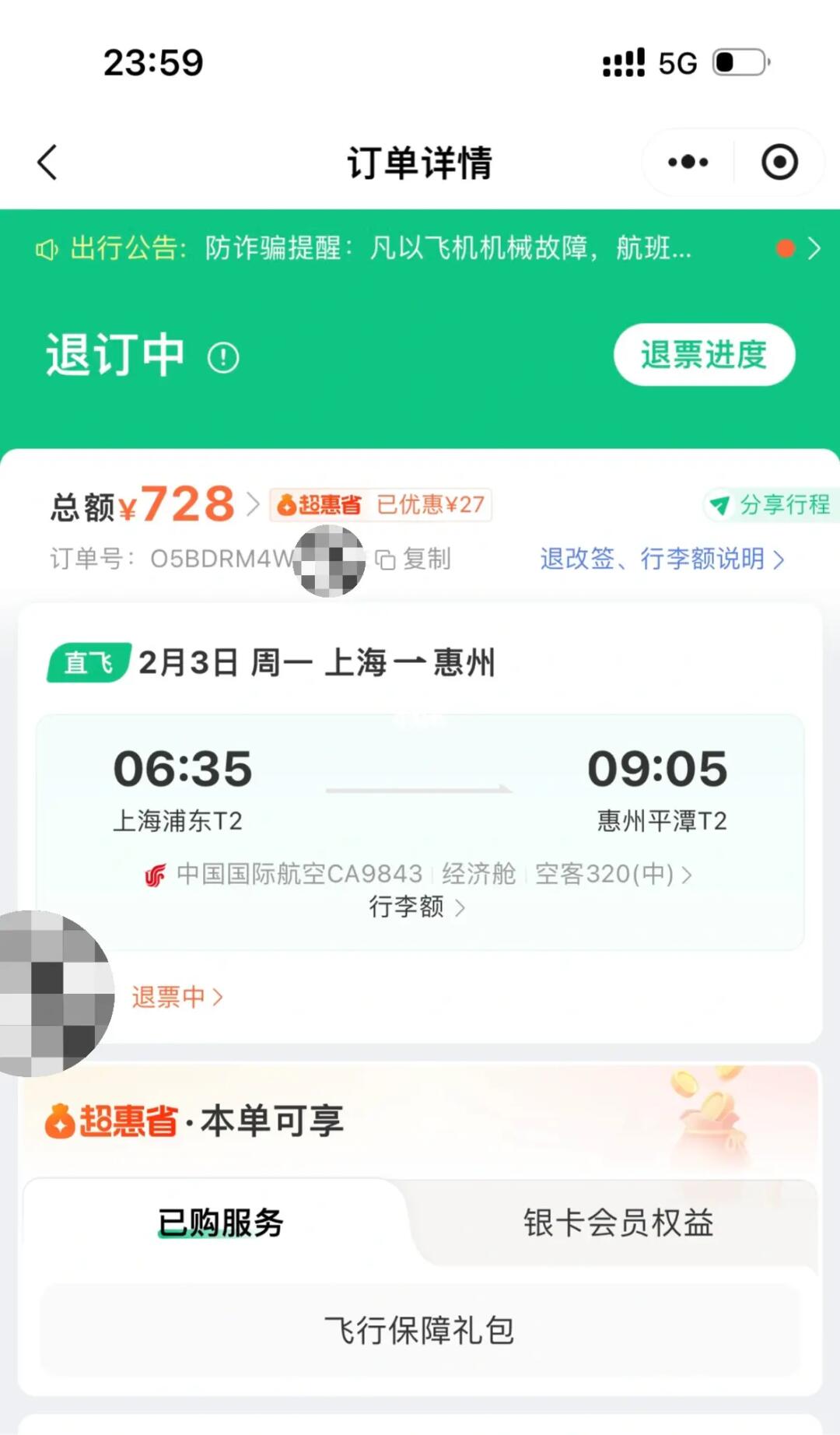Expand 行李额 baggage allowance details
Viewport: 840px width, 1435px height.
[415, 907]
